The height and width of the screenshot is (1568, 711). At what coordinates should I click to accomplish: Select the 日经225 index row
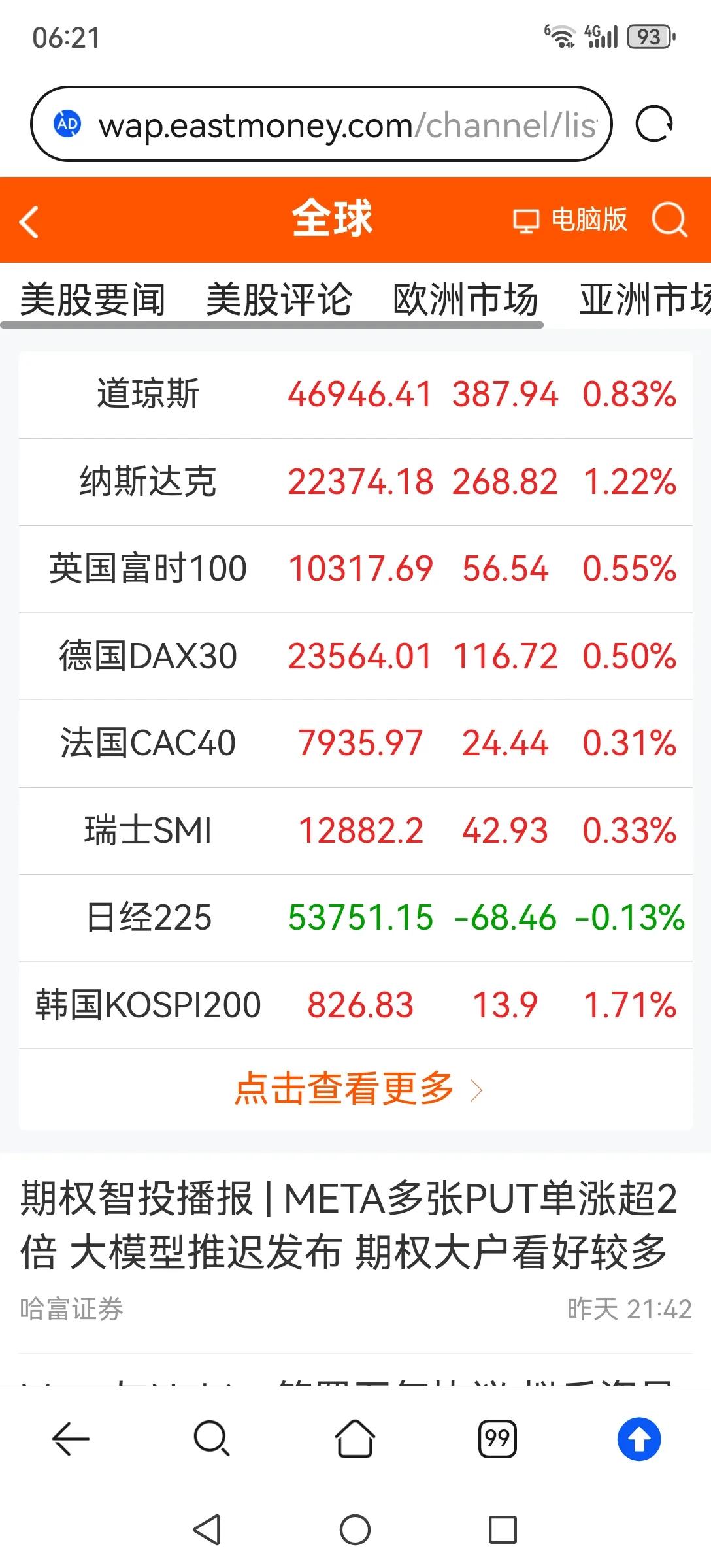[355, 919]
